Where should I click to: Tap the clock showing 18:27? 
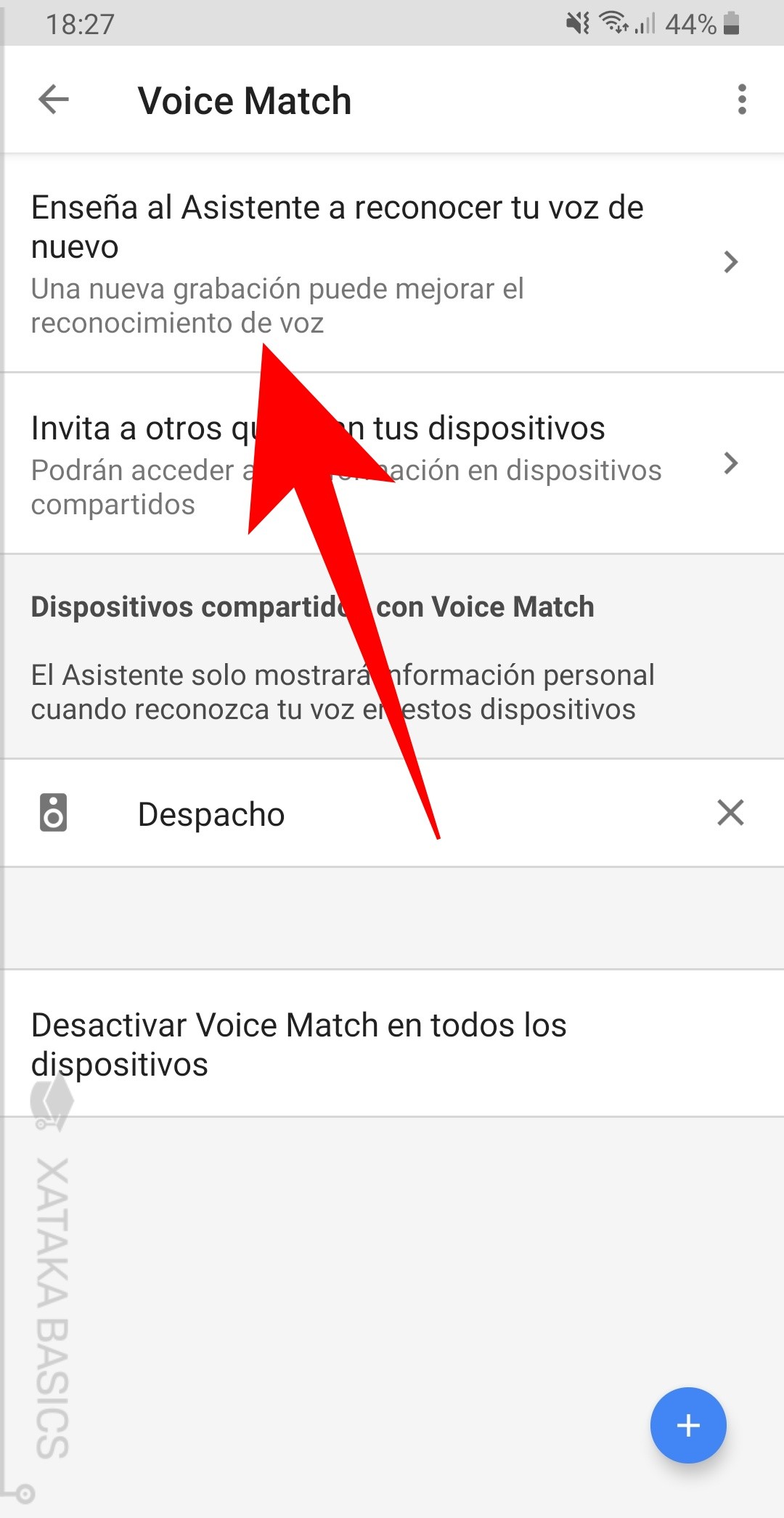pos(80,24)
